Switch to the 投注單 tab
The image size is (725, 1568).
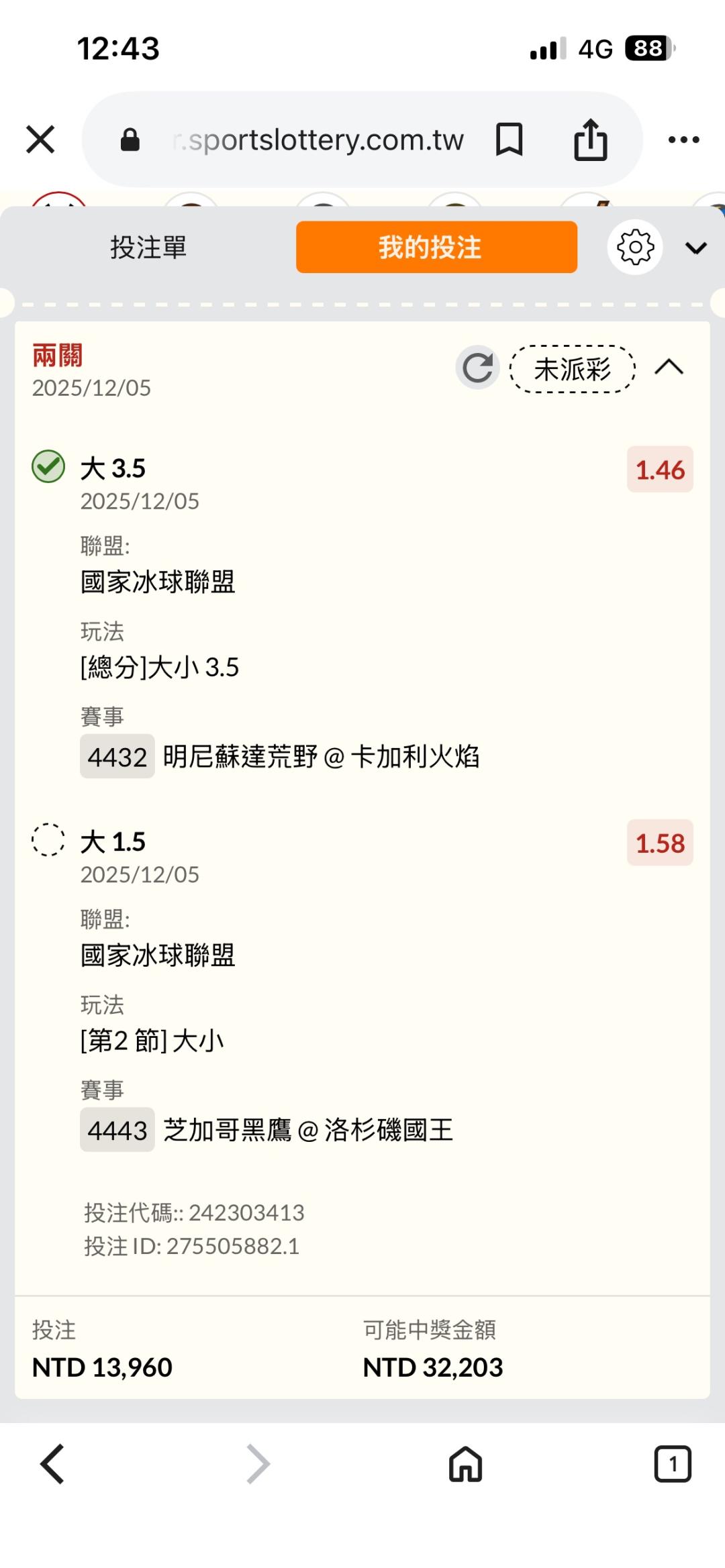point(148,248)
